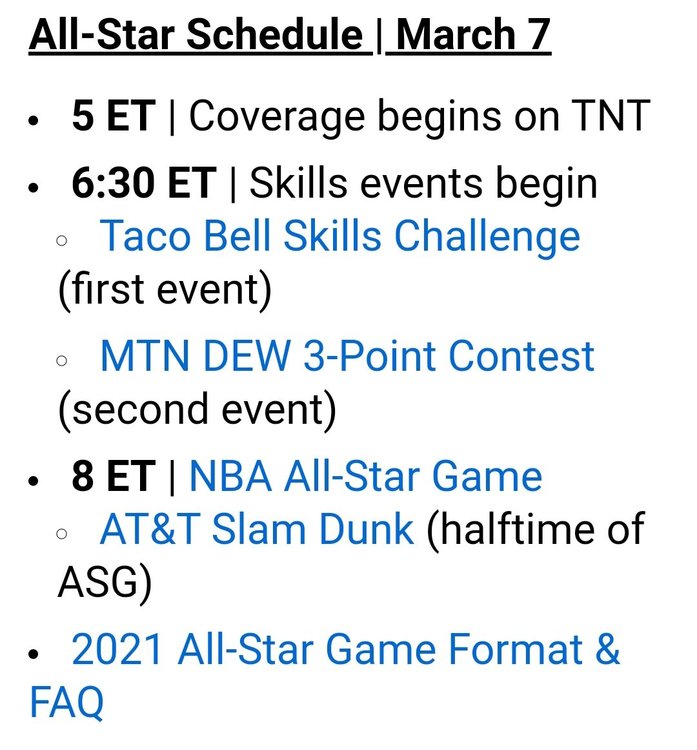
Task: Follow the NBA All-Star Game link
Action: tap(365, 477)
